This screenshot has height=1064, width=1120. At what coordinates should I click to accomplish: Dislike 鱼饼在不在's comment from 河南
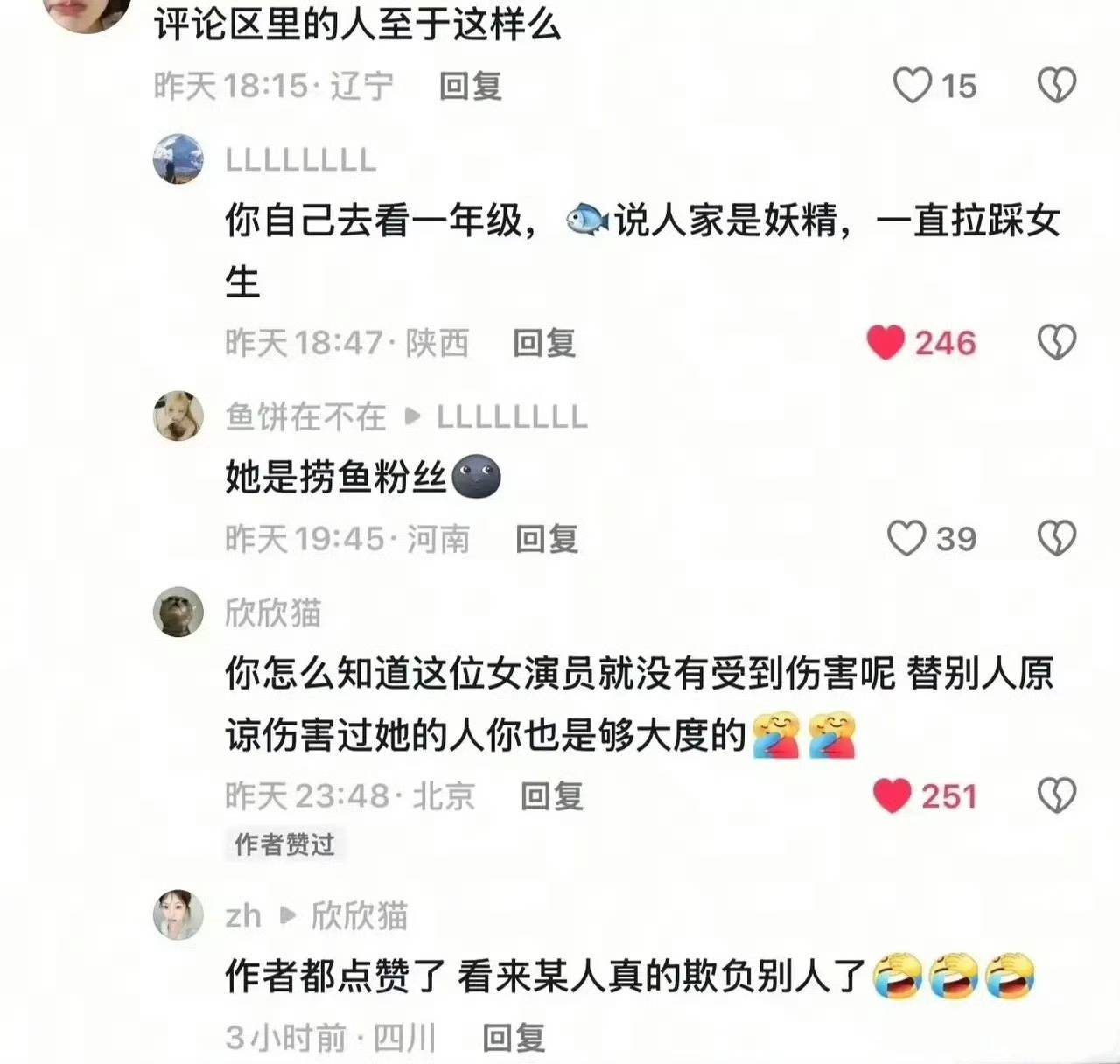coord(1056,538)
